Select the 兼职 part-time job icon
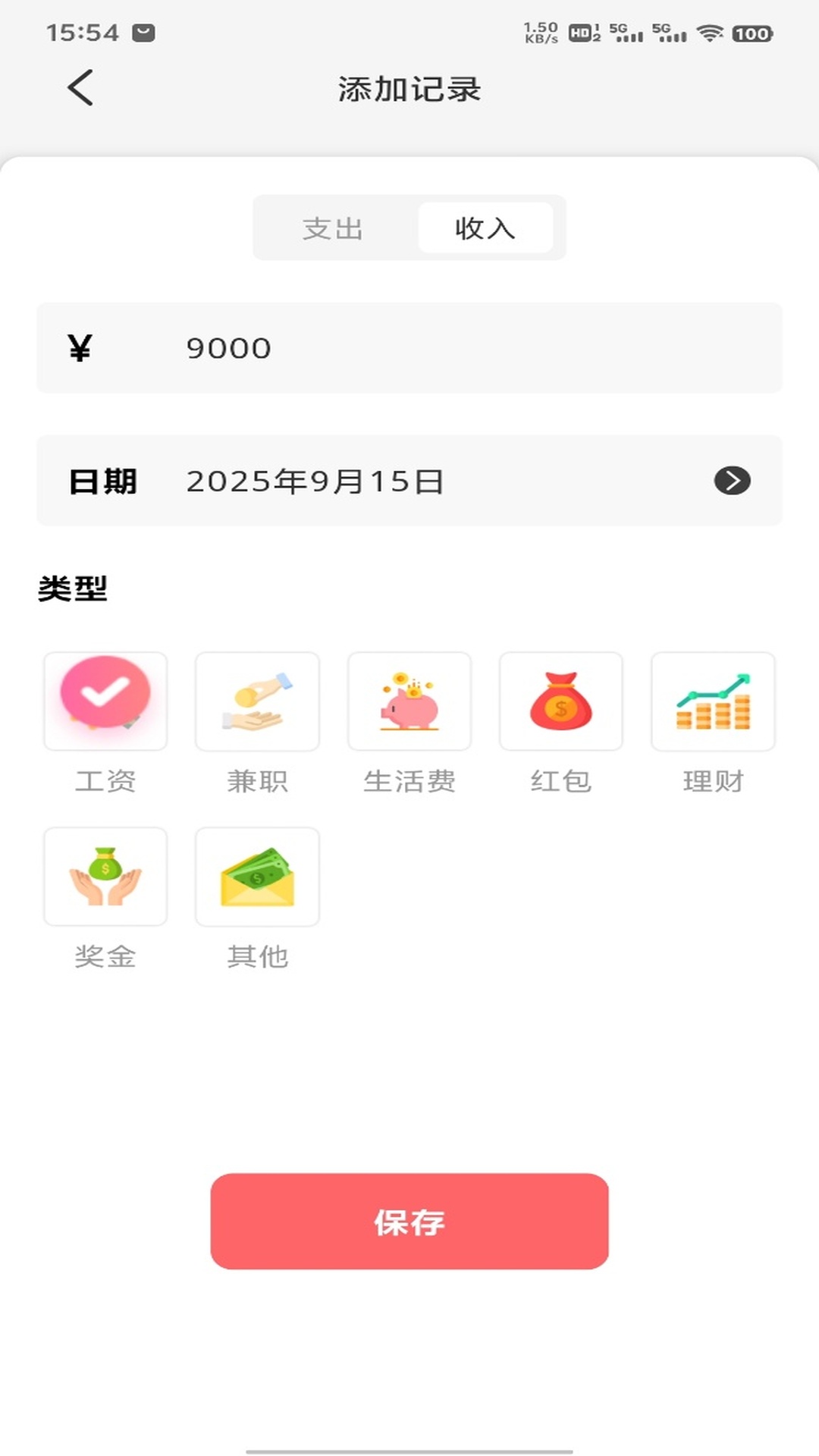The height and width of the screenshot is (1456, 819). (x=257, y=700)
